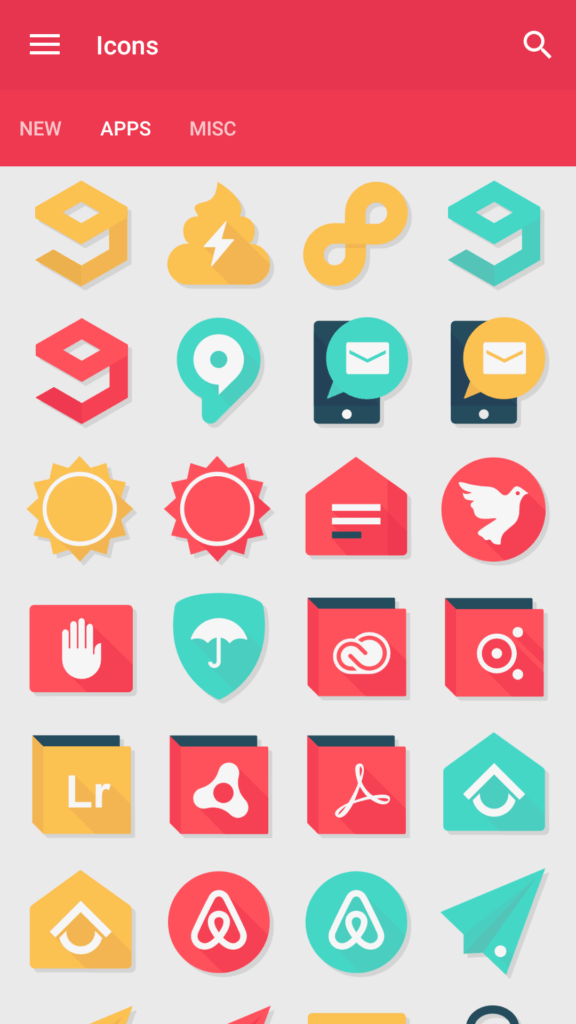Viewport: 576px width, 1024px height.
Task: Tap the red house with text lines icon
Action: (356, 507)
